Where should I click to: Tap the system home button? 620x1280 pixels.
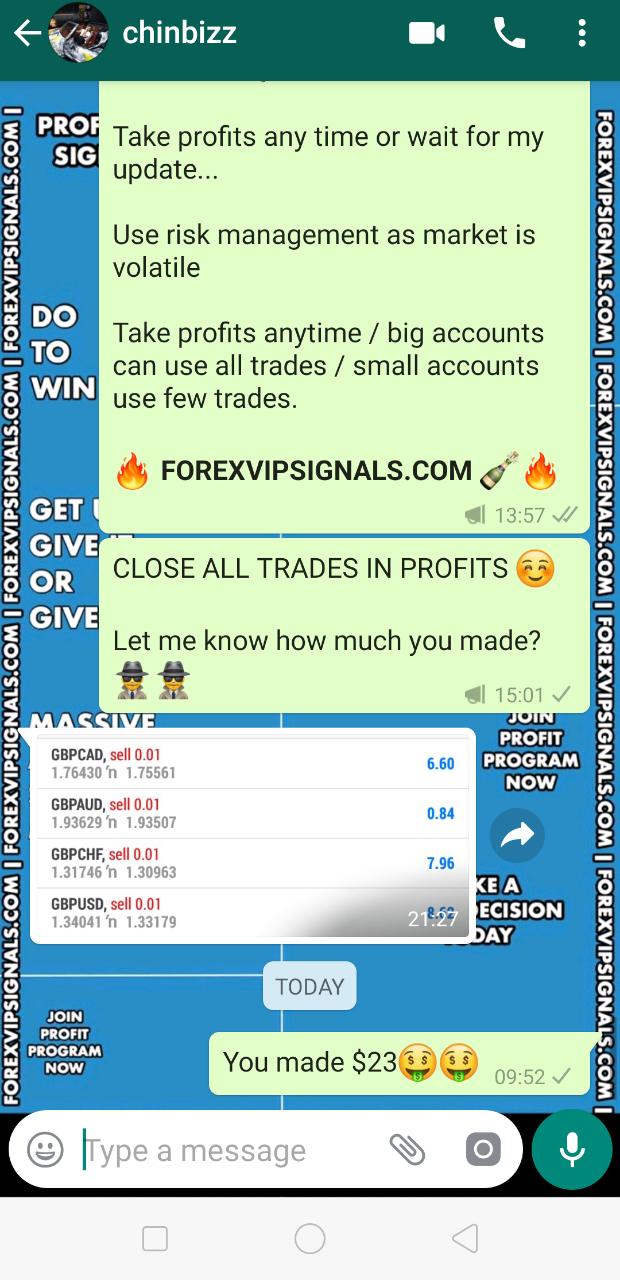pyautogui.click(x=310, y=1239)
